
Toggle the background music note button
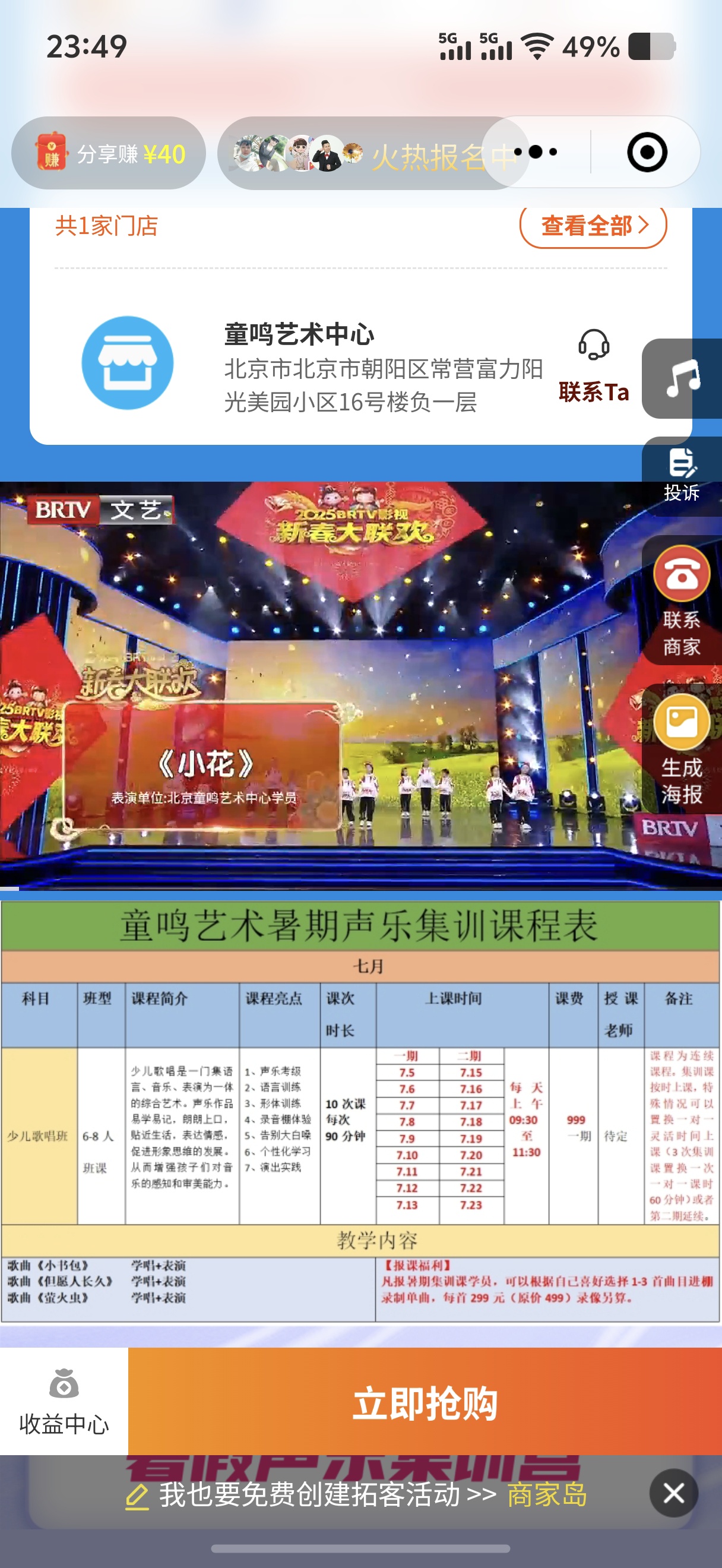[682, 378]
